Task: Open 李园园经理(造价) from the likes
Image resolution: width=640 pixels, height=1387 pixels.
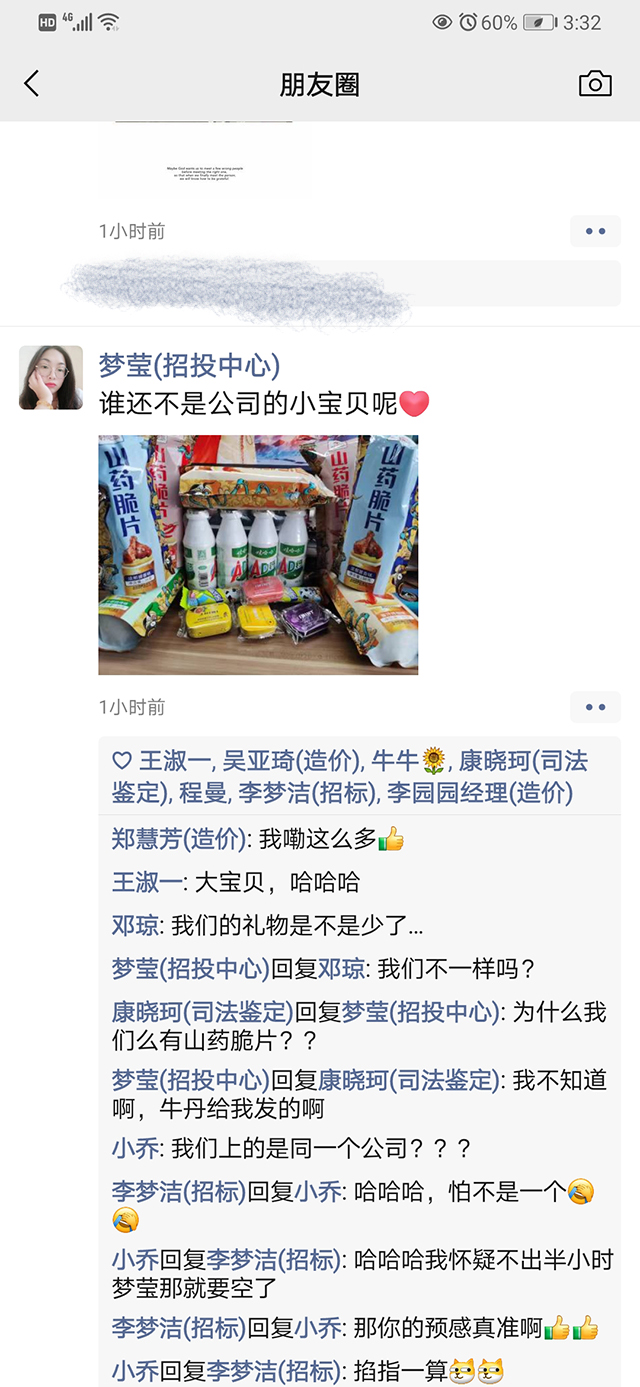Action: coord(479,794)
